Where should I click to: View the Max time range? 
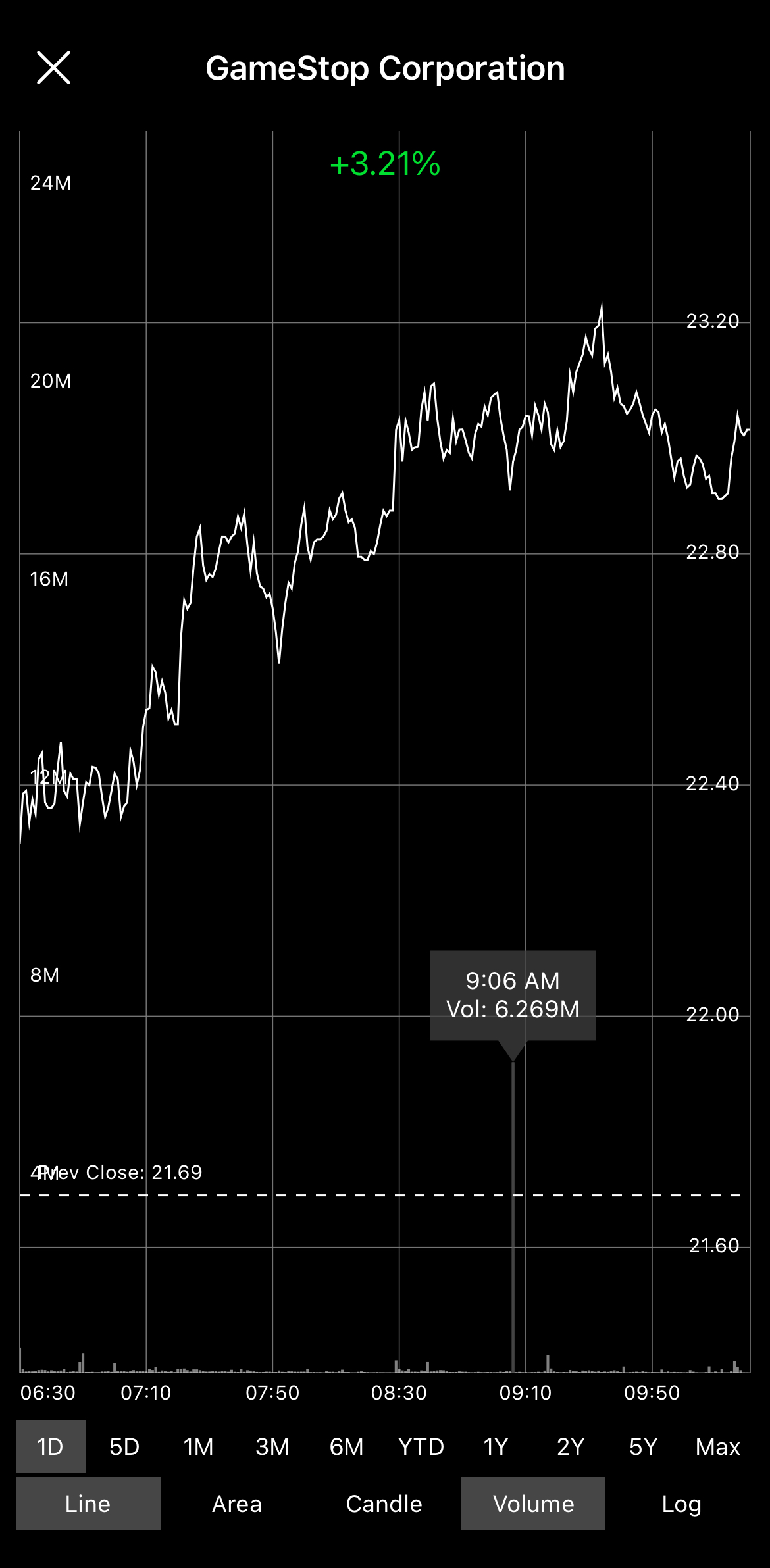[718, 1447]
